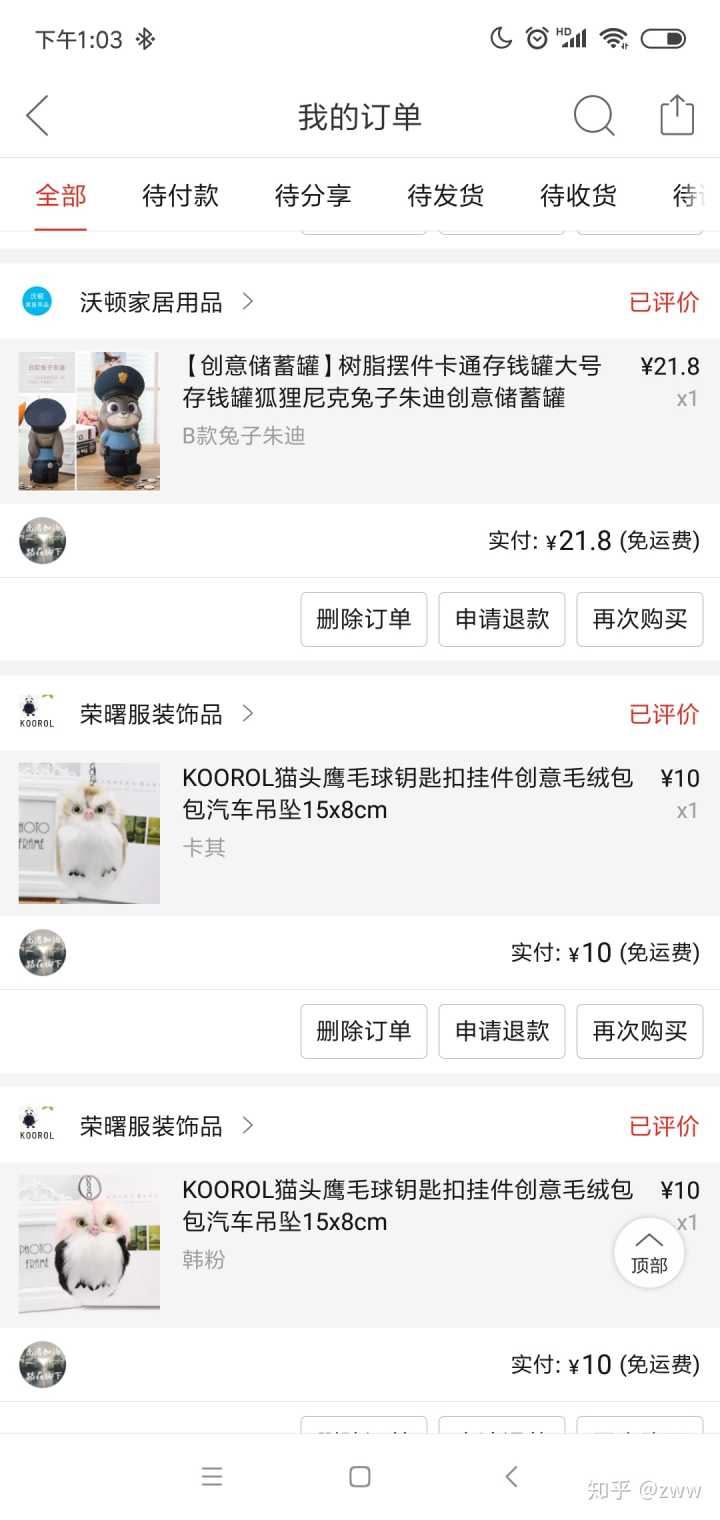Tap the system home button
Viewport: 720px width, 1520px height.
[x=360, y=1476]
